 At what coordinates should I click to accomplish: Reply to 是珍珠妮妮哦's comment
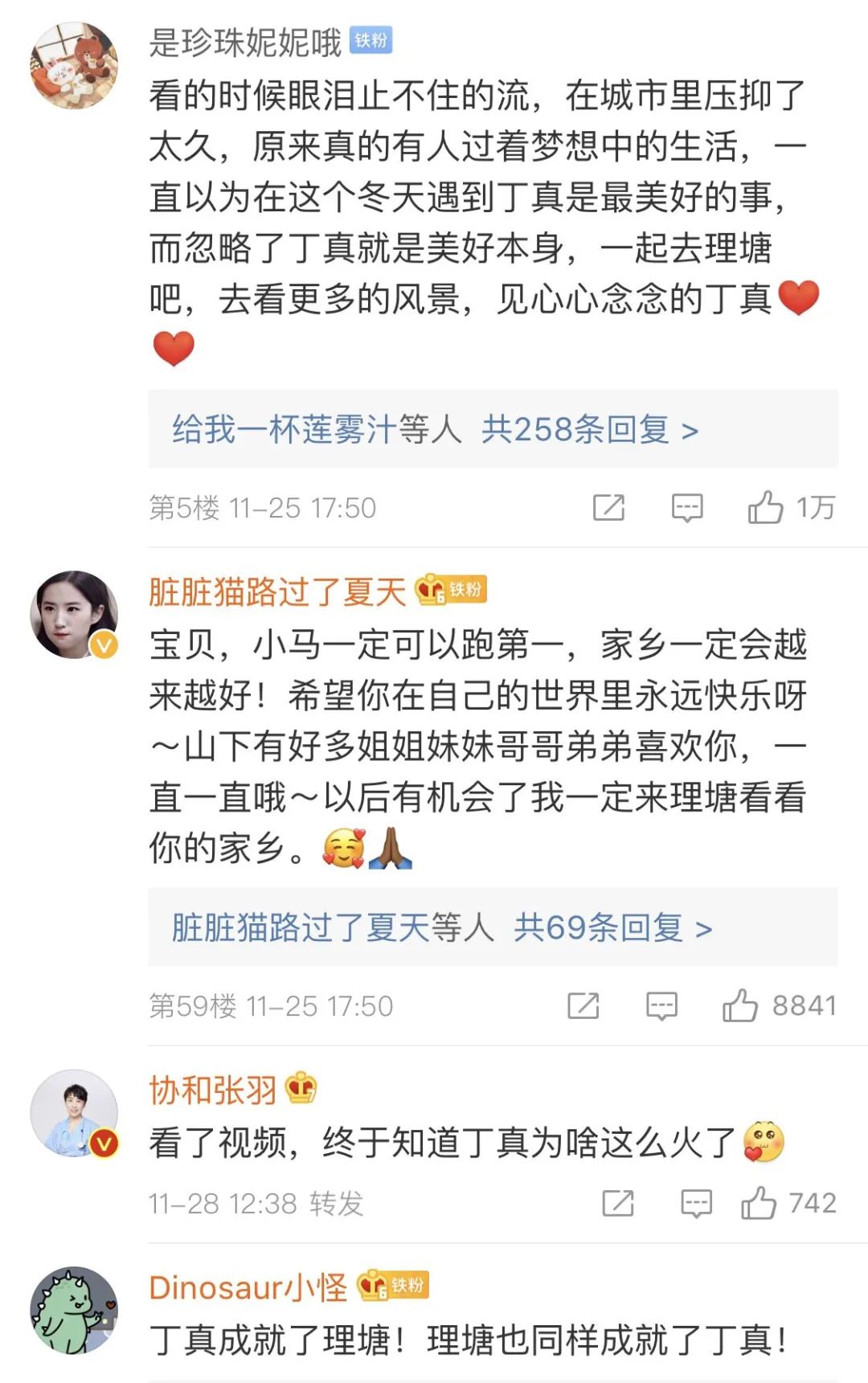(687, 508)
